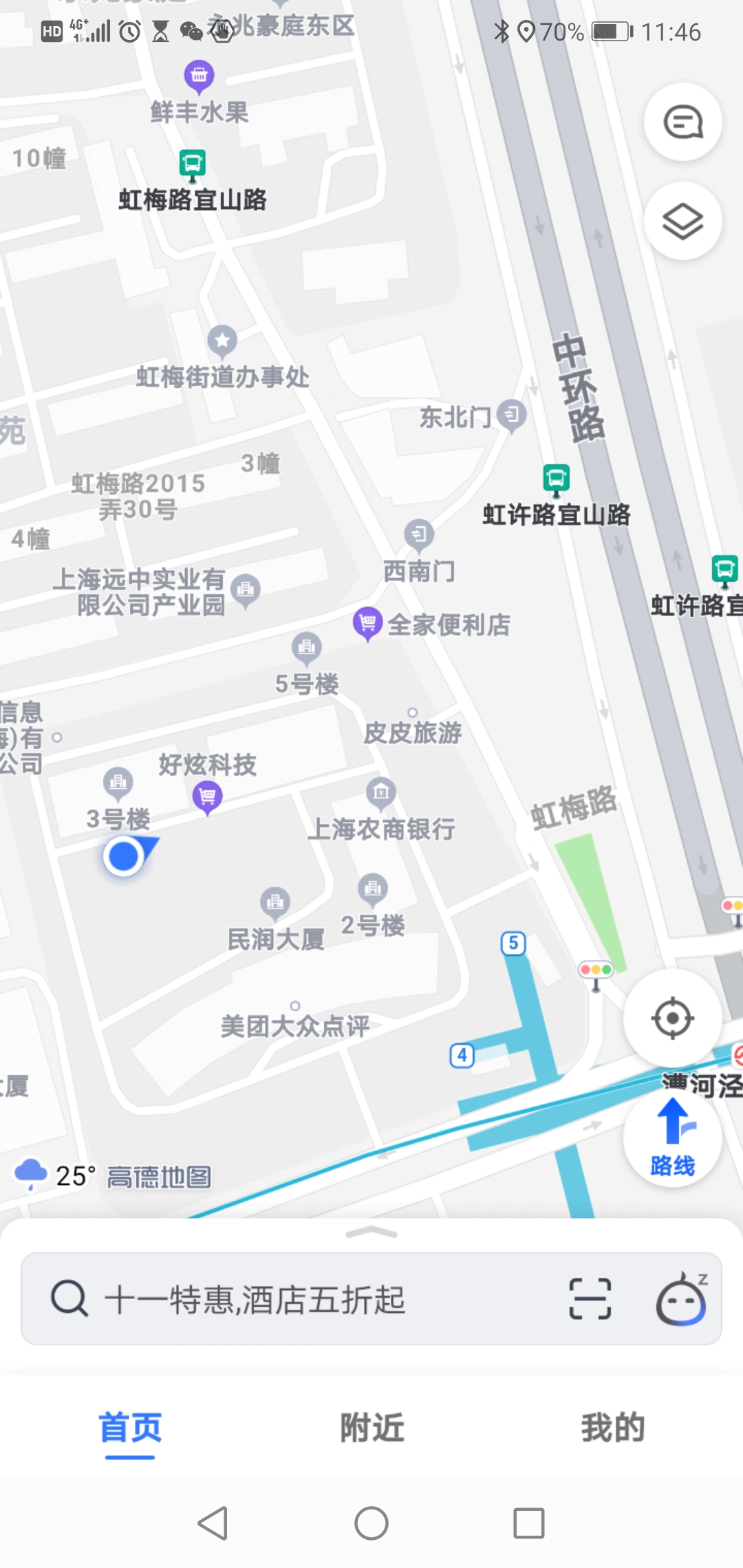Recenter map on current location
Screen dimensions: 743x1568
pyautogui.click(x=672, y=1018)
